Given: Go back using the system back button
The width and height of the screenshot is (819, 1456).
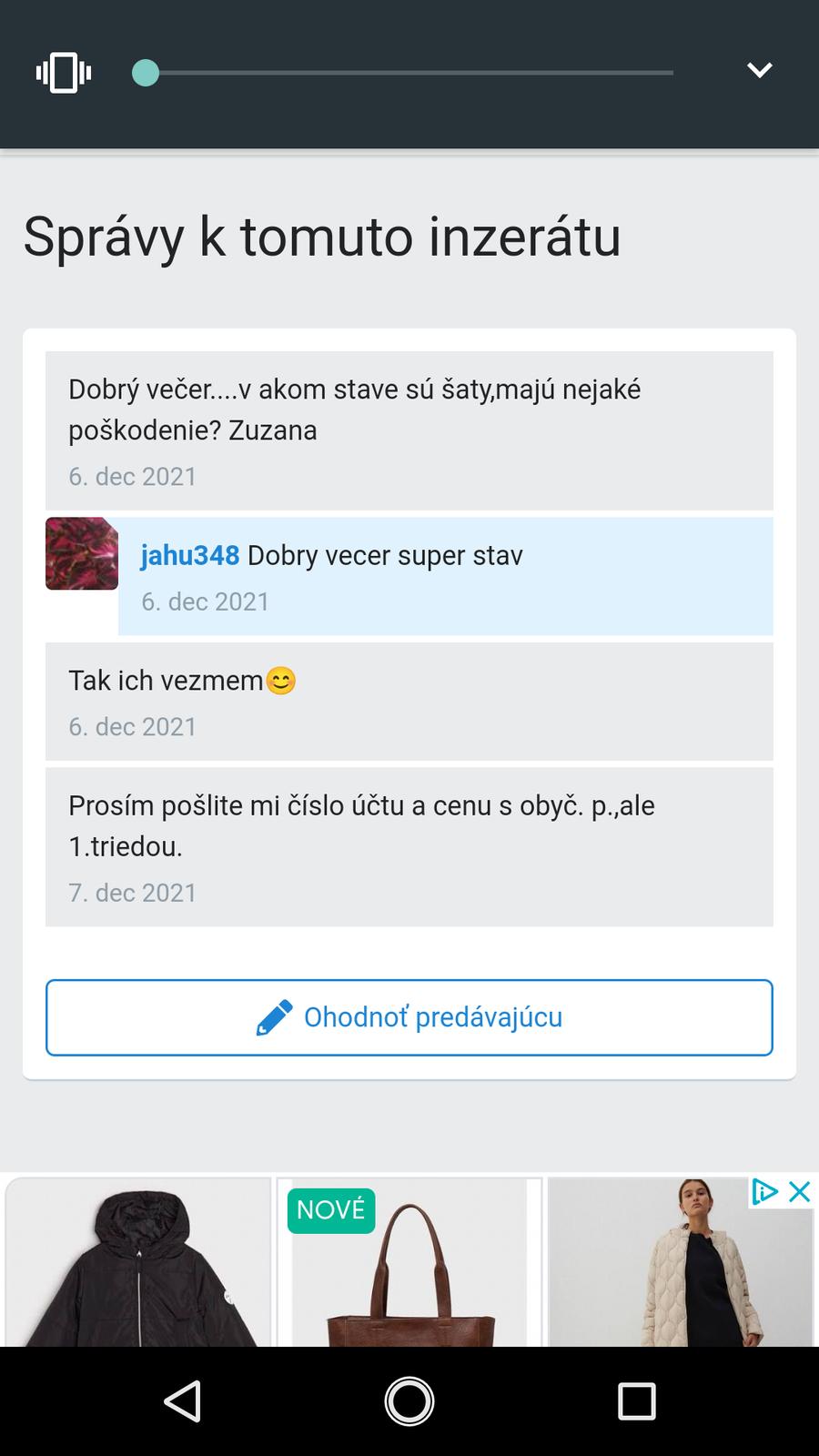Looking at the screenshot, I should click(182, 1401).
